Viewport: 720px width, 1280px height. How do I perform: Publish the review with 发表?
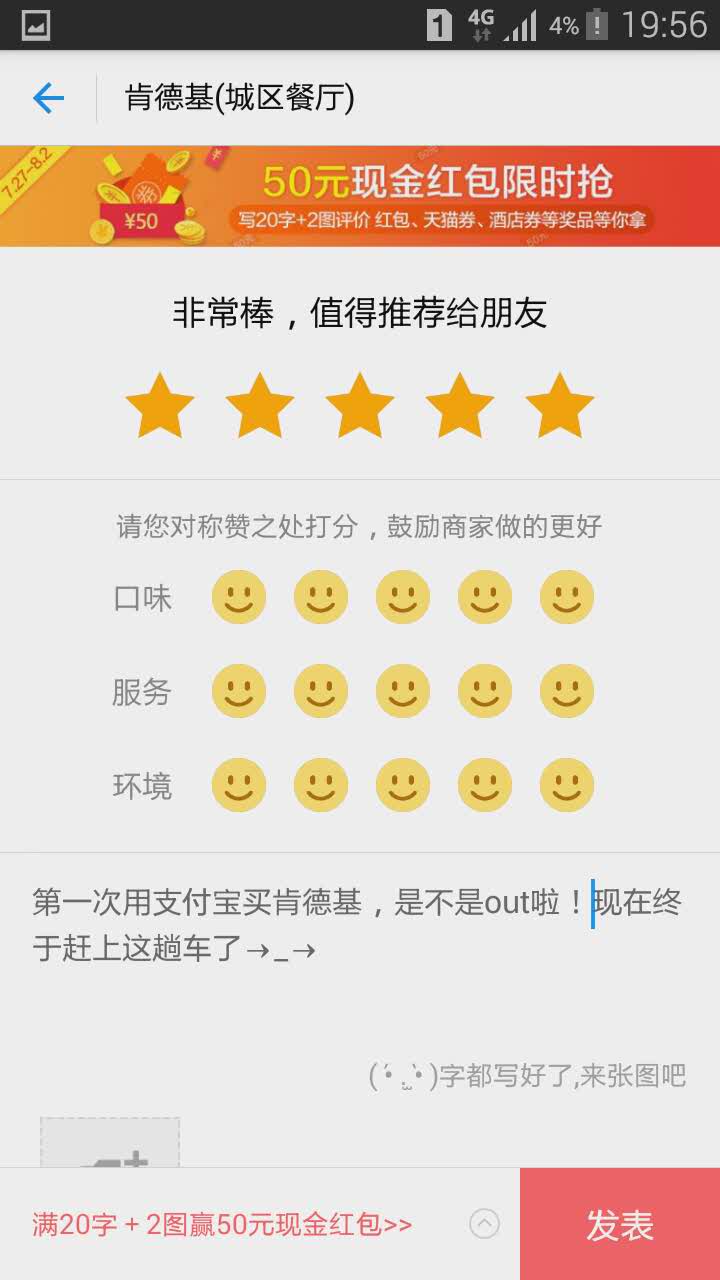tap(620, 1225)
